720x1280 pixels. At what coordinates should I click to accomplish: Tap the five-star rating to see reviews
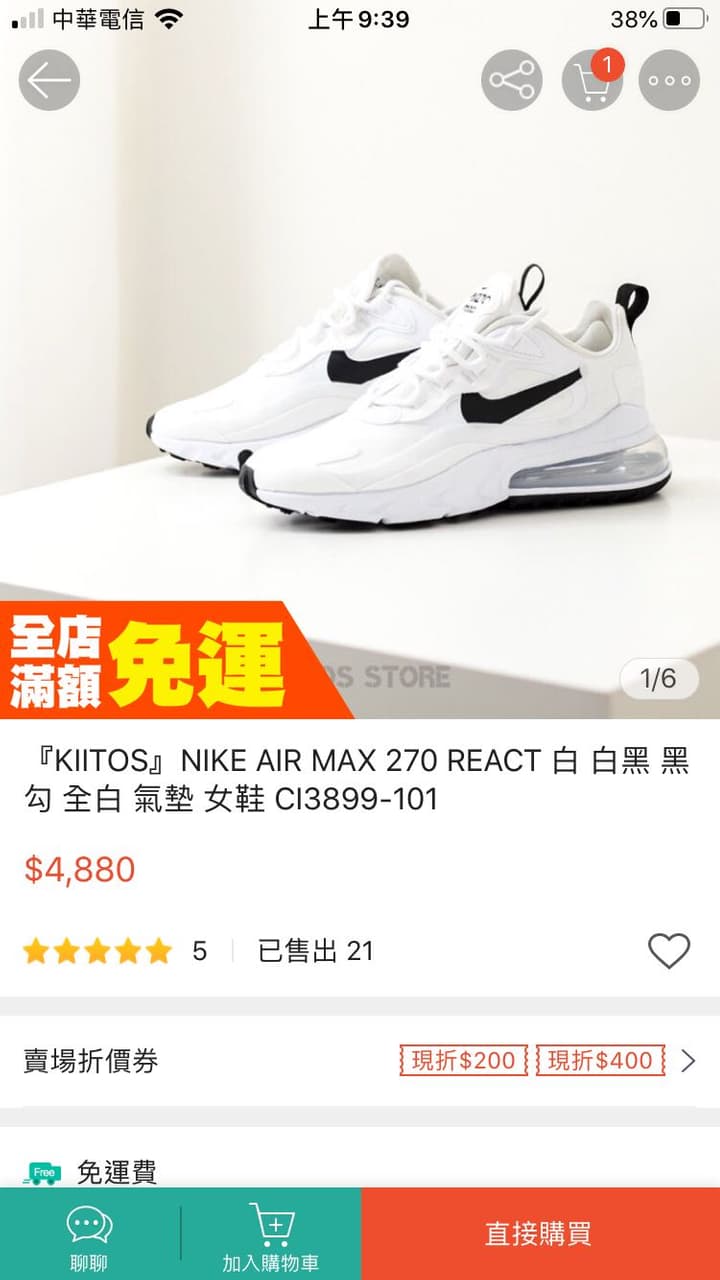tap(97, 951)
